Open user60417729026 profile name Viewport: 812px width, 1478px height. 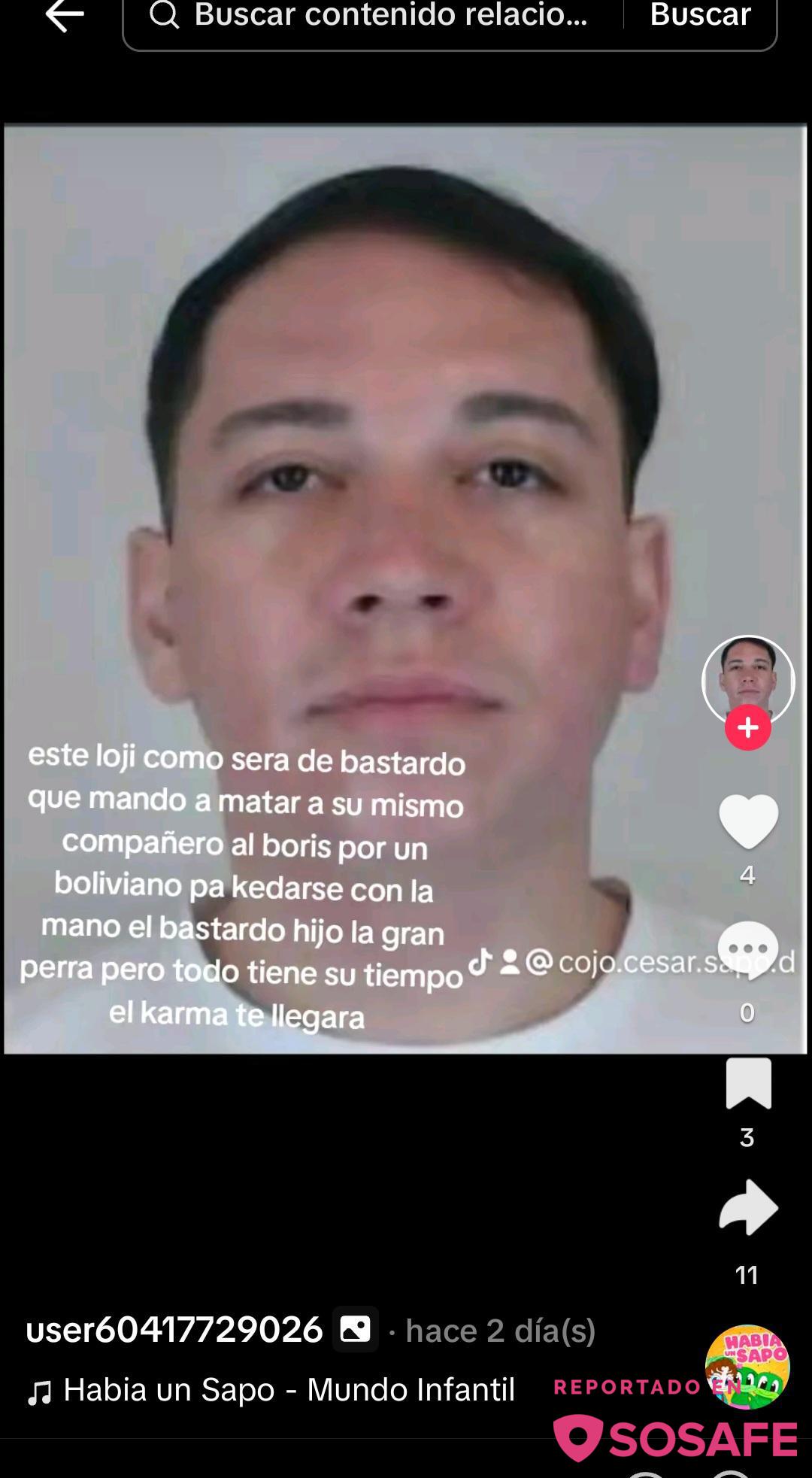pyautogui.click(x=174, y=1330)
